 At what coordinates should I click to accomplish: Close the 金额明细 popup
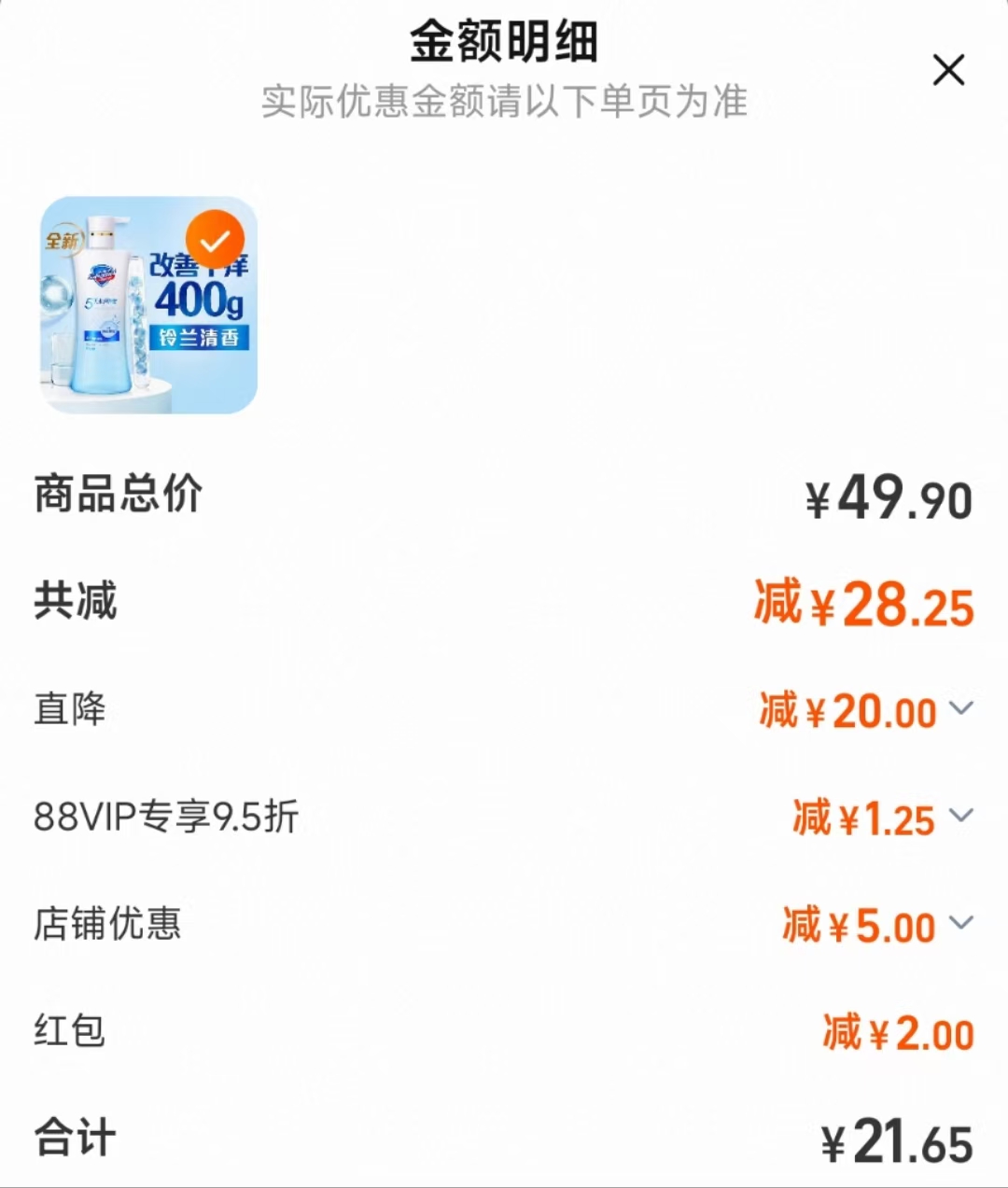948,70
